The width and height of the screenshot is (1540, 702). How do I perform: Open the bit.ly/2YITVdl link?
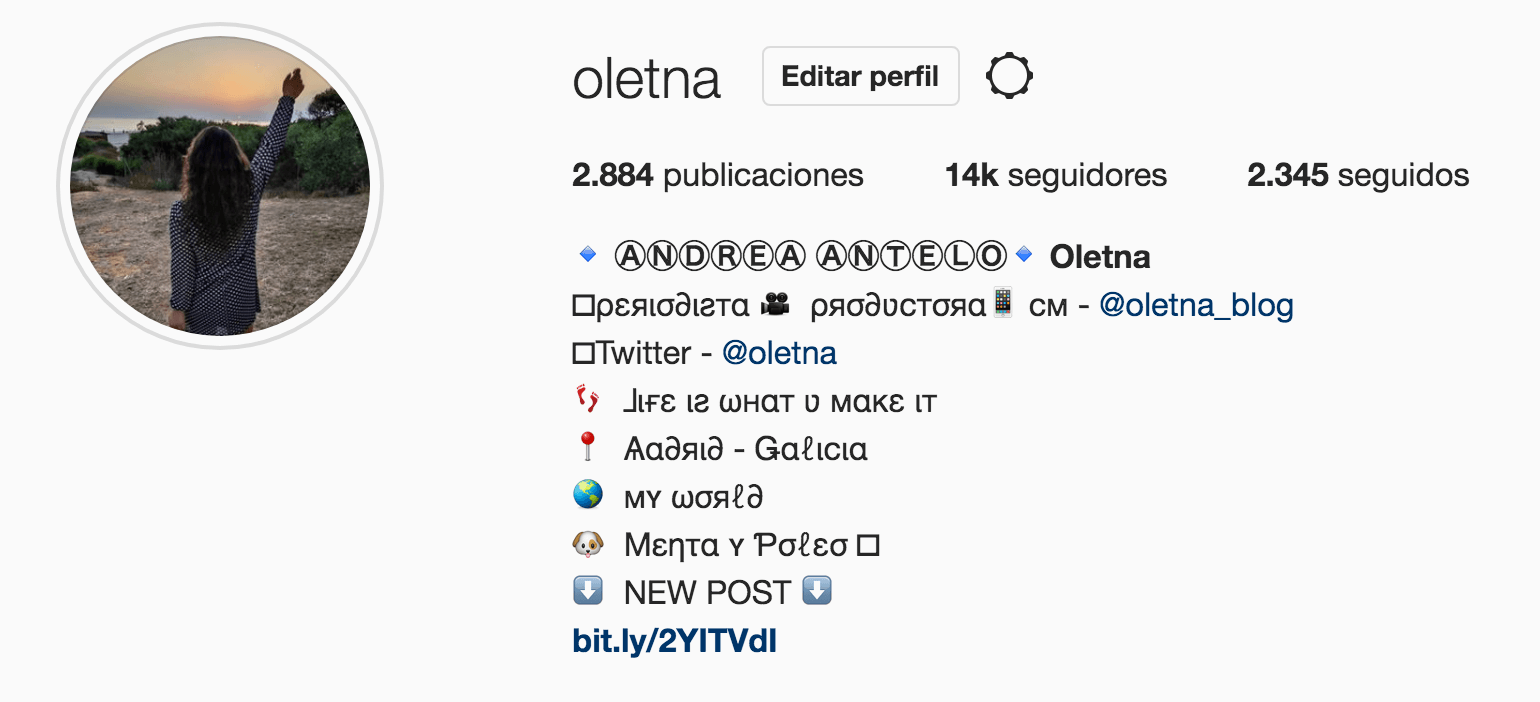674,641
